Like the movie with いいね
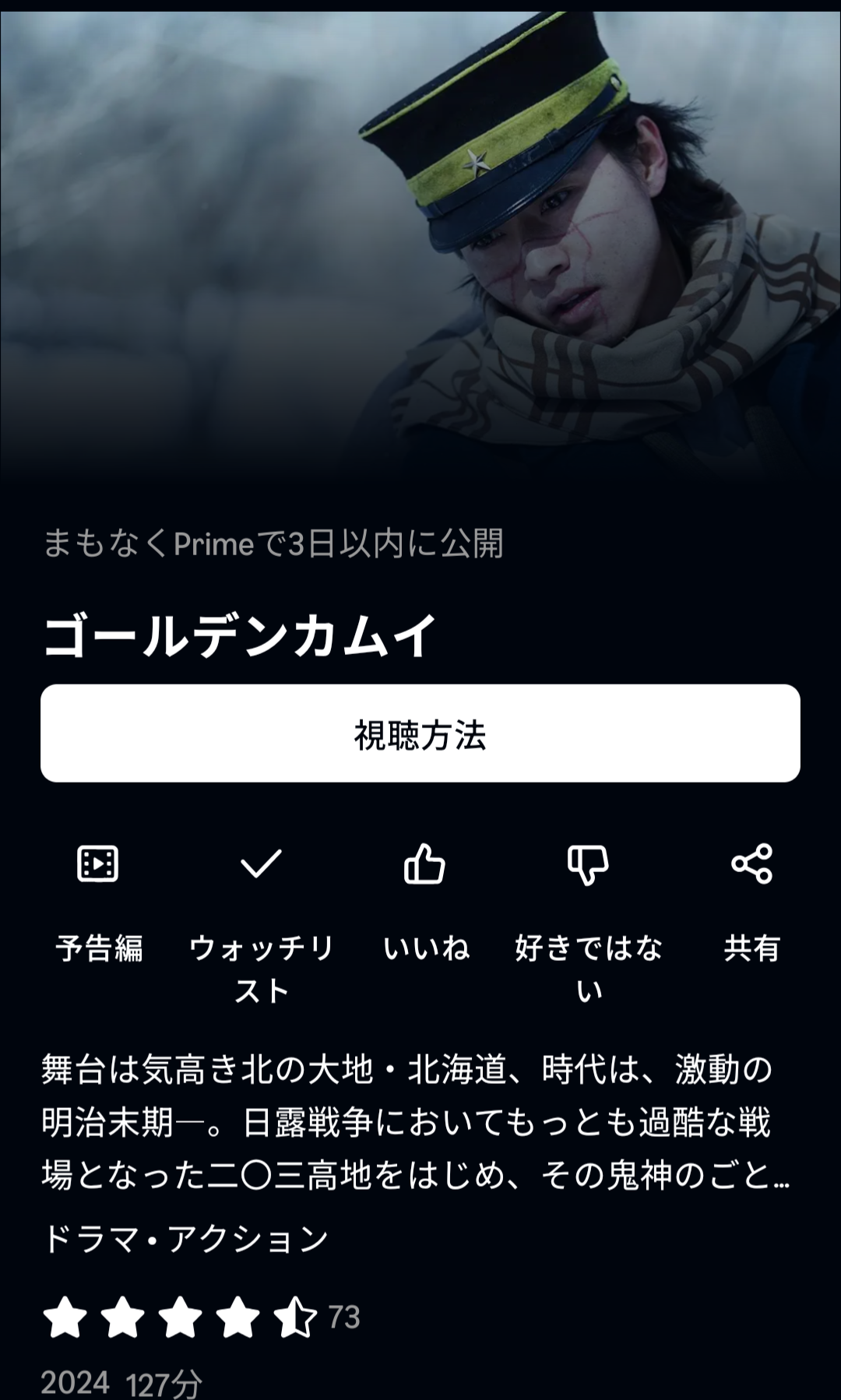 (425, 864)
